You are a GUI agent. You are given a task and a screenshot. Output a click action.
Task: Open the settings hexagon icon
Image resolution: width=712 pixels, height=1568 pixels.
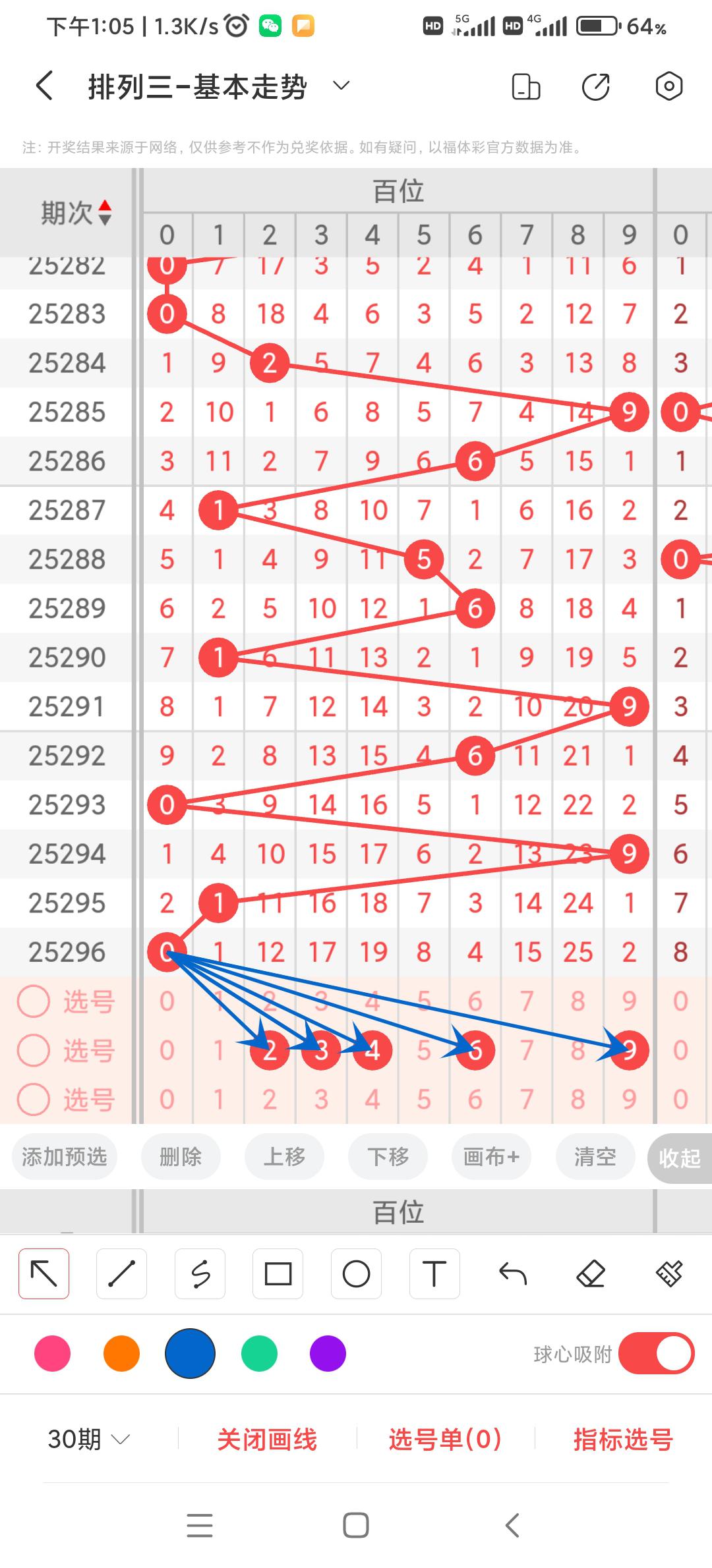pos(668,86)
